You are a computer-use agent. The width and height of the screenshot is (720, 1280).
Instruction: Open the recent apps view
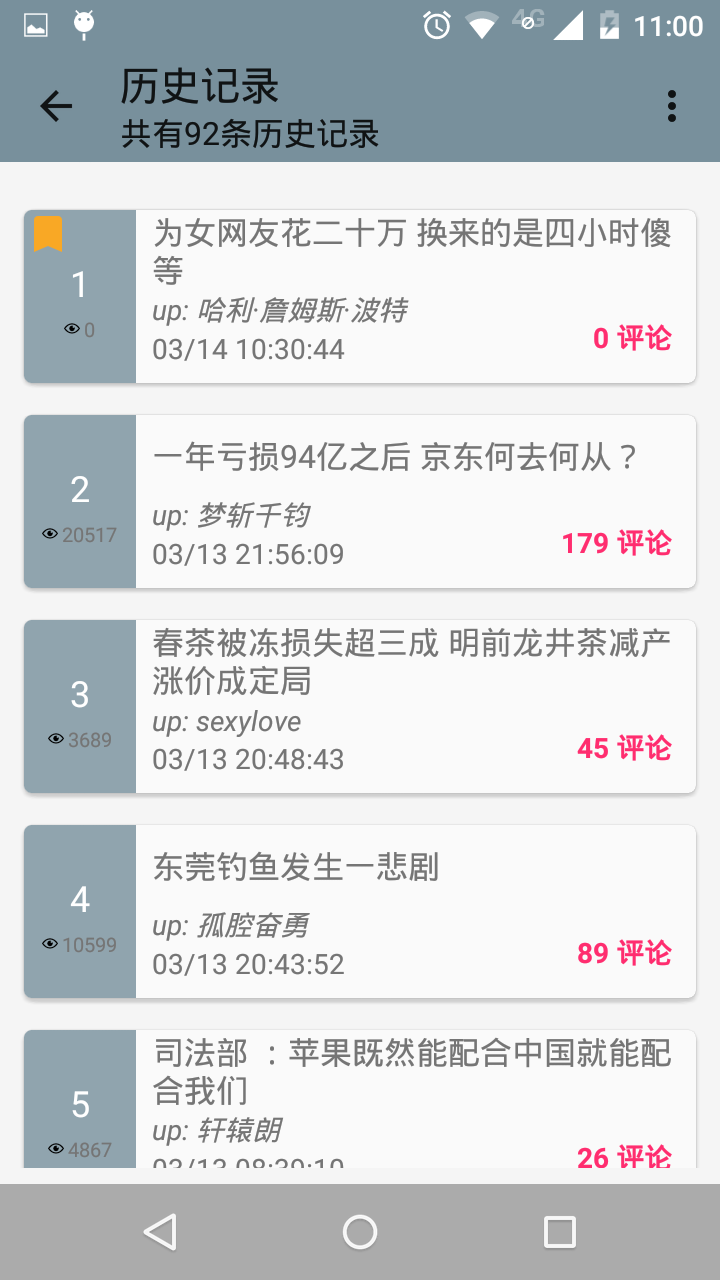(x=559, y=1232)
